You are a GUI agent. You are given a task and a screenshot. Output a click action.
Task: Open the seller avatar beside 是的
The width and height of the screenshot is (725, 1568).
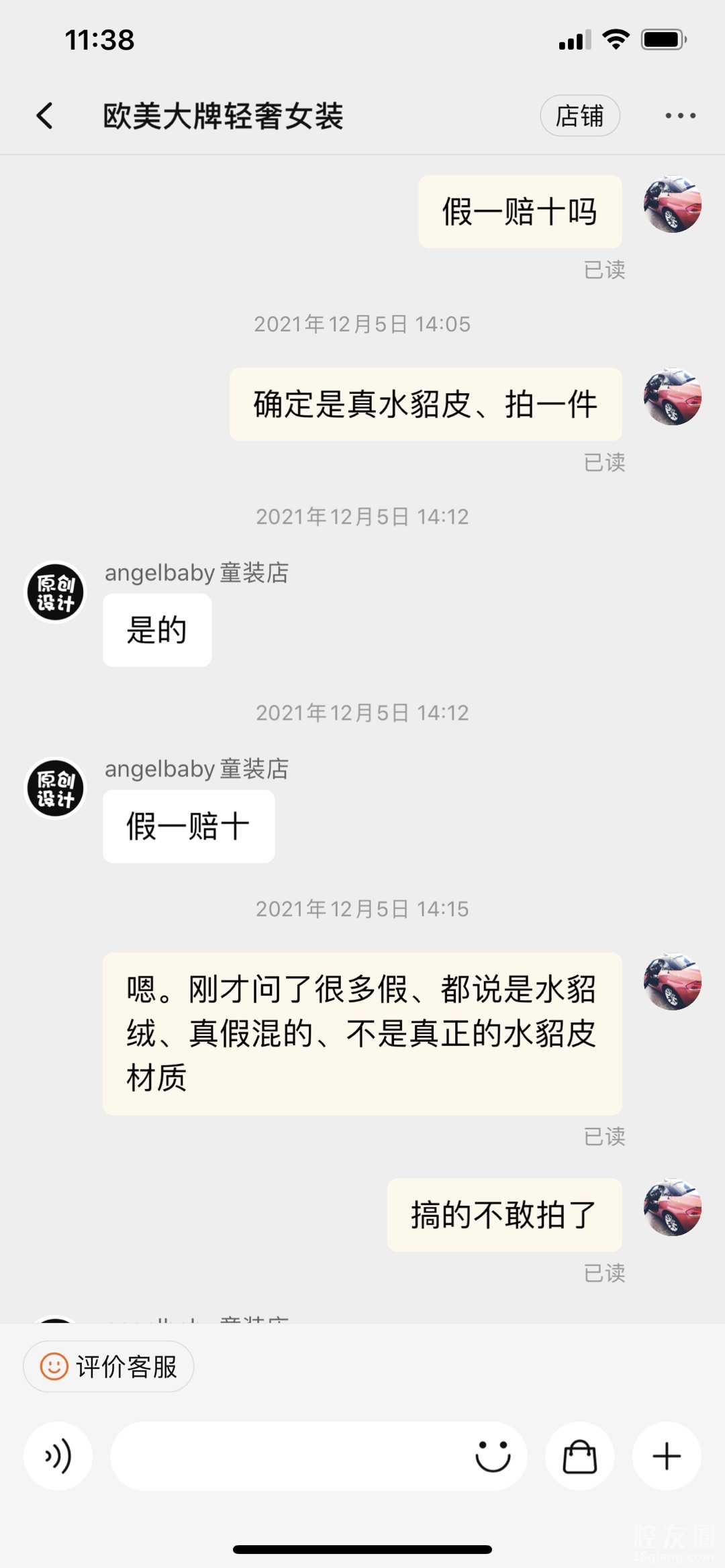[56, 592]
